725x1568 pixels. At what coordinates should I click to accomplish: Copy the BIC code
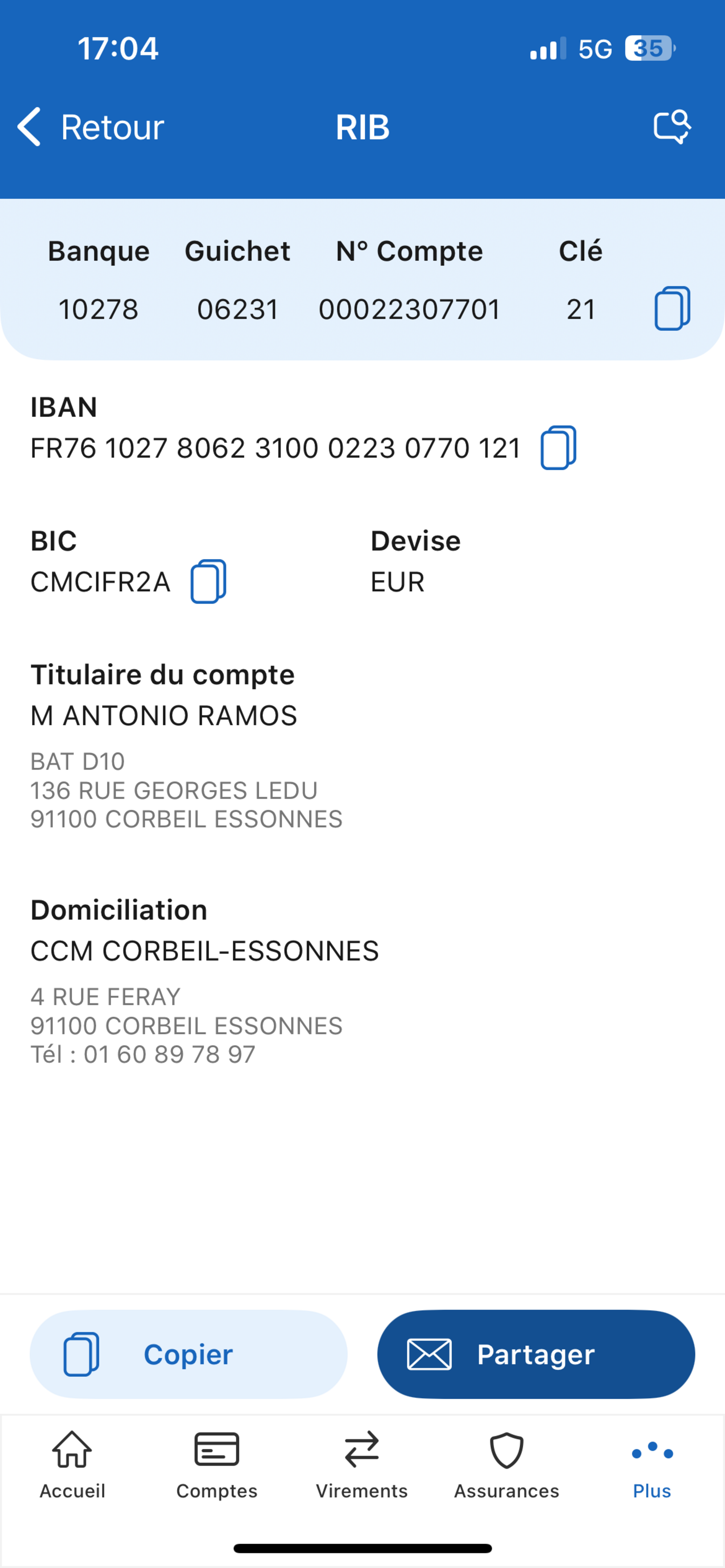point(208,582)
